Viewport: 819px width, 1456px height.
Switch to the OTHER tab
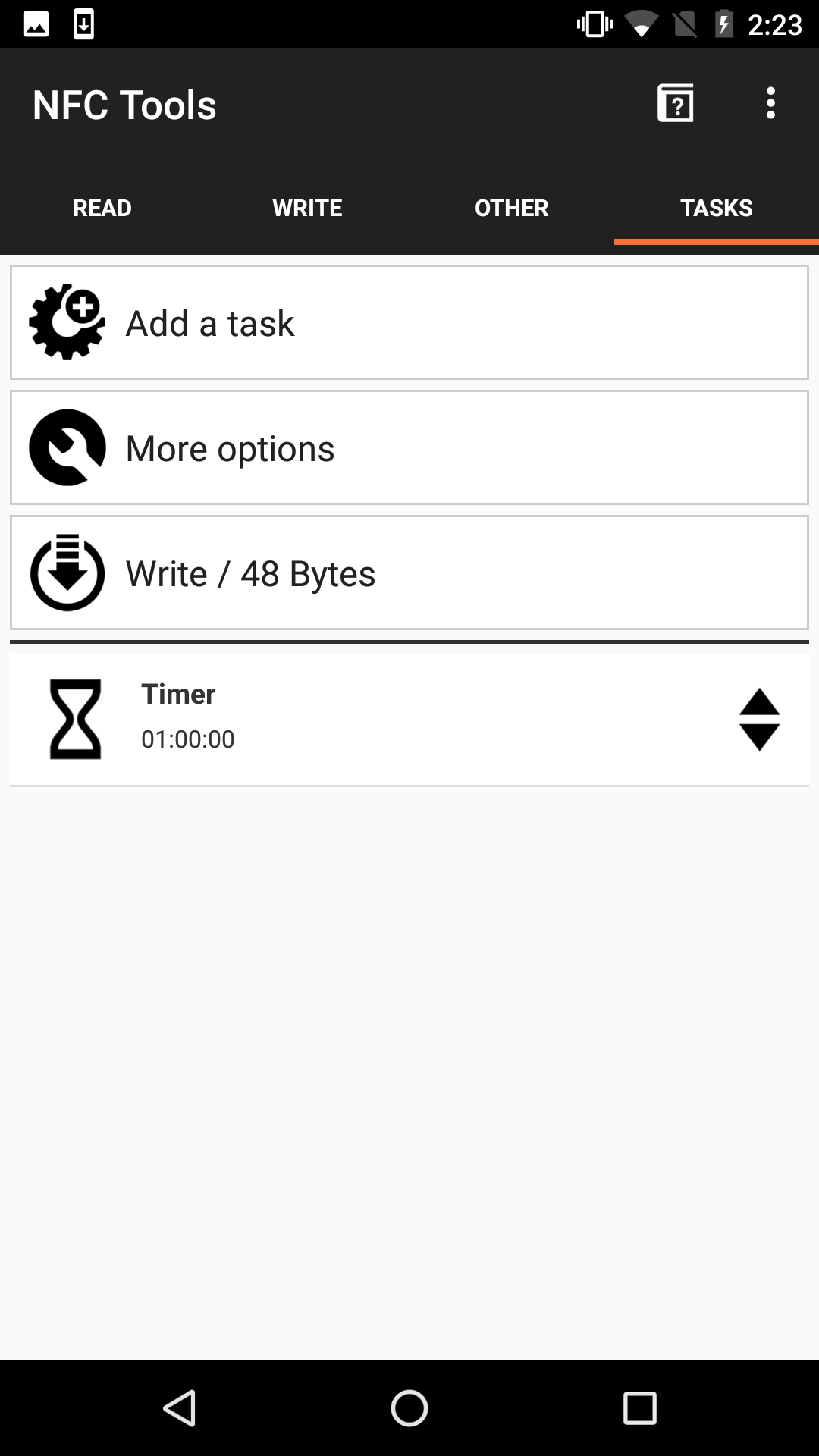point(512,208)
